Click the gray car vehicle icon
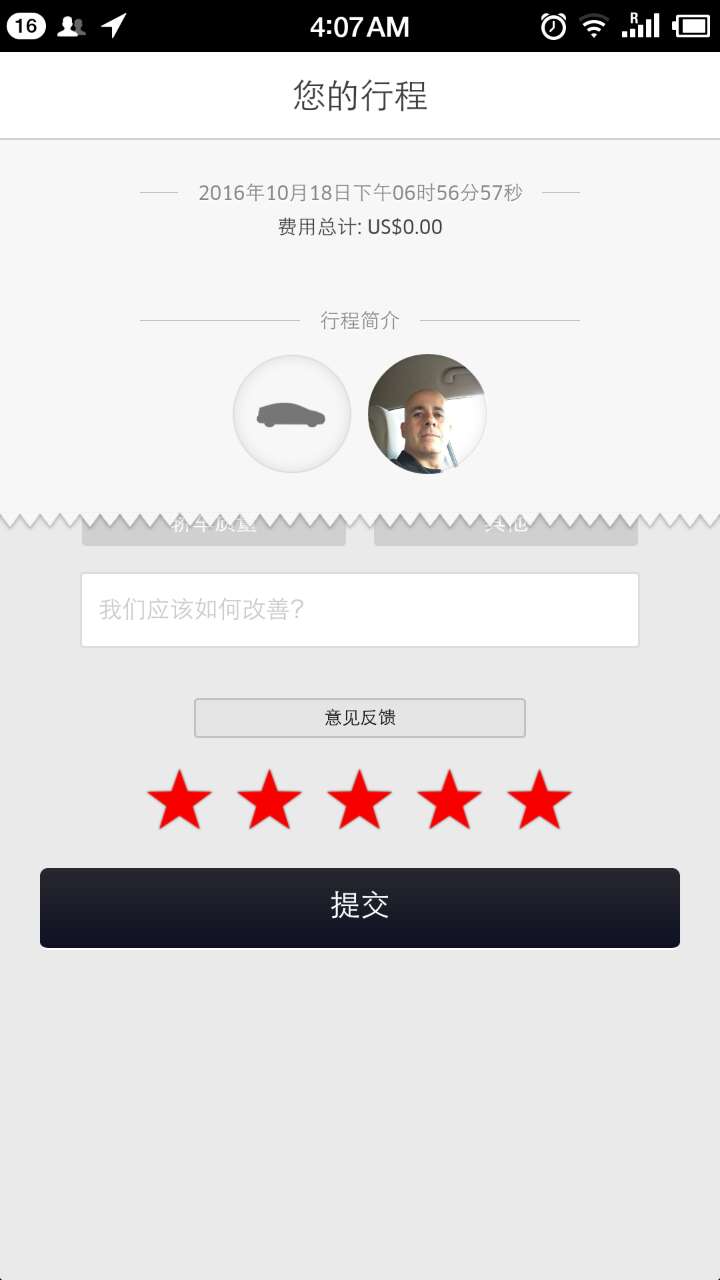This screenshot has width=720, height=1280. tap(291, 413)
